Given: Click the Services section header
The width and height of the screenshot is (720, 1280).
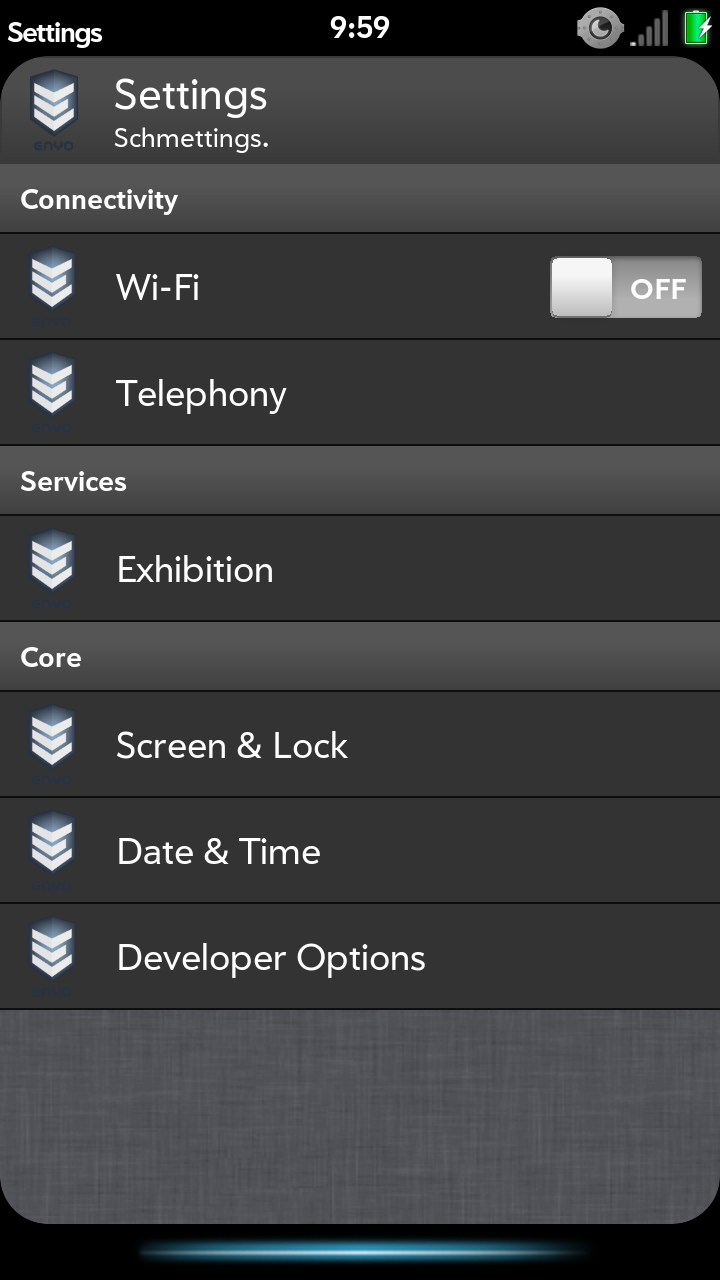Looking at the screenshot, I should pyautogui.click(x=73, y=480).
